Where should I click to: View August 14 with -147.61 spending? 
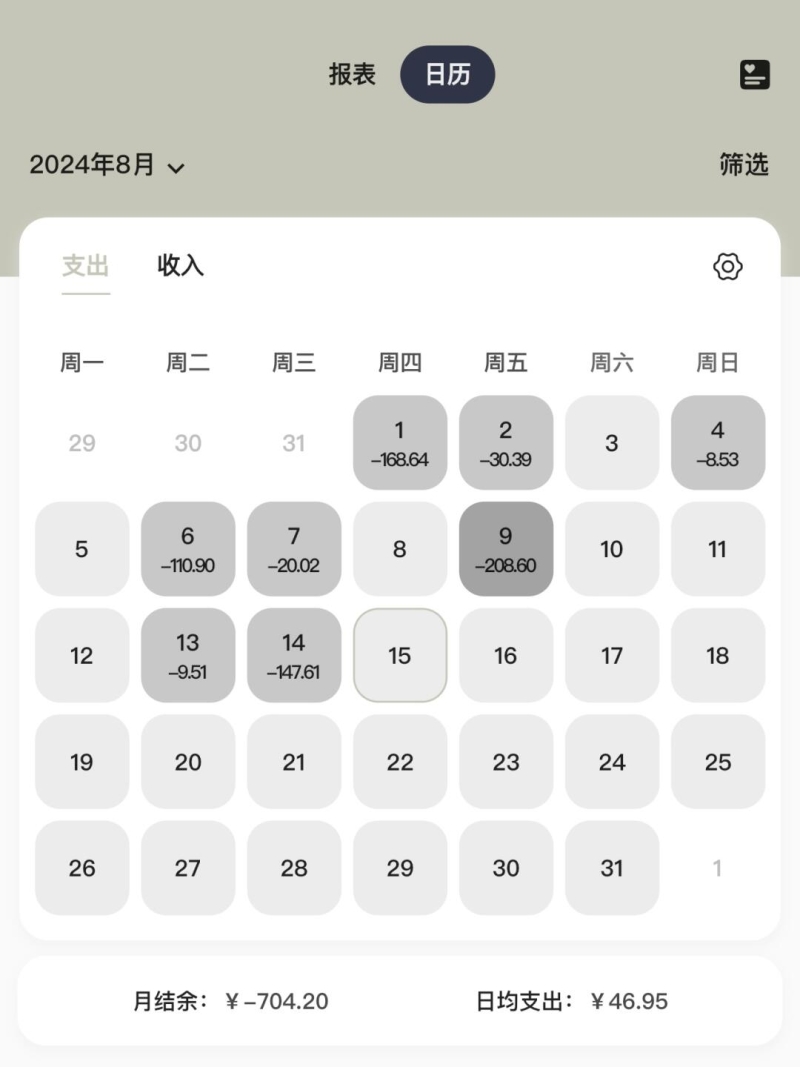(294, 655)
